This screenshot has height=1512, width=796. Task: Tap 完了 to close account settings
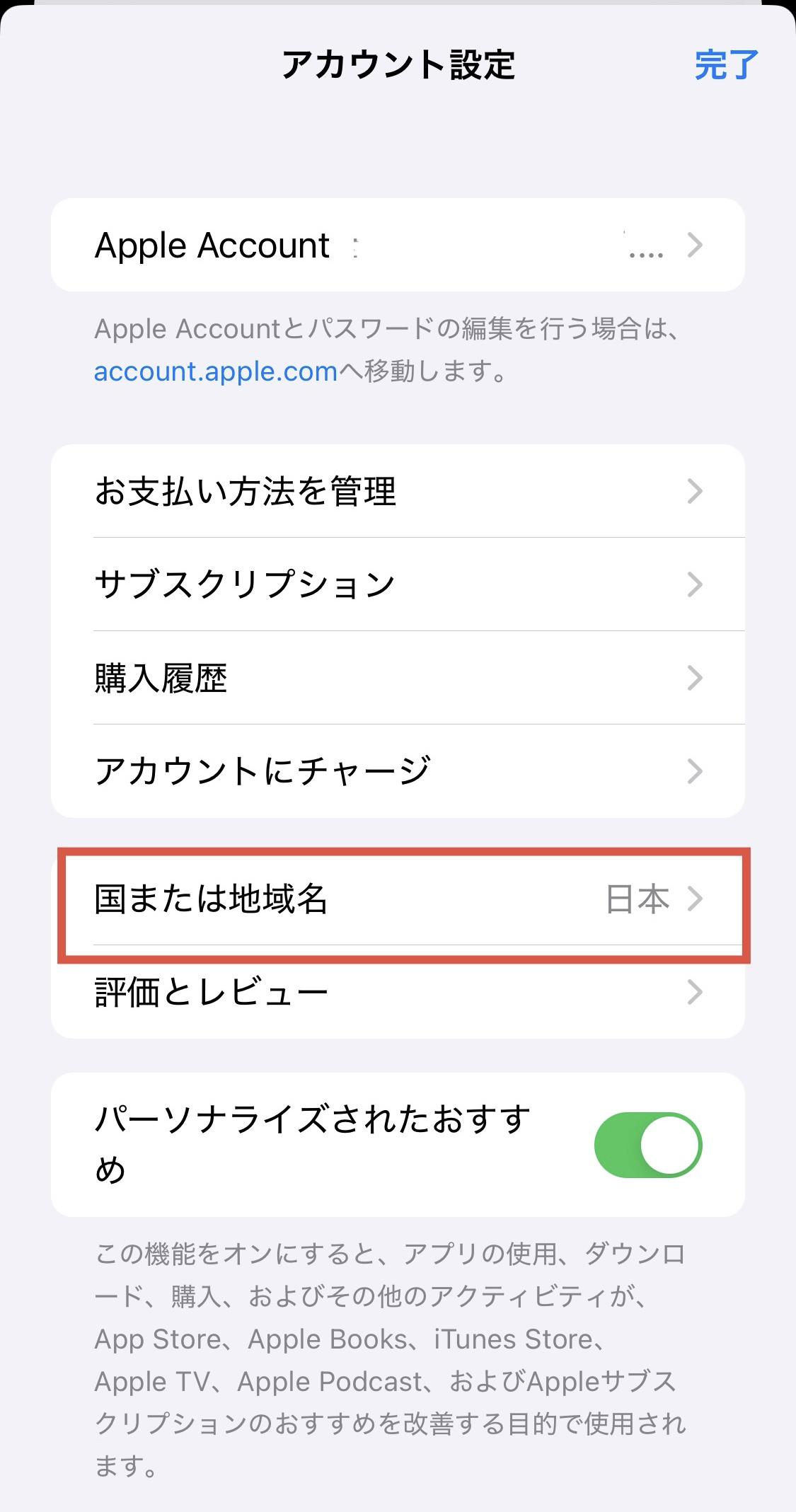click(x=726, y=65)
